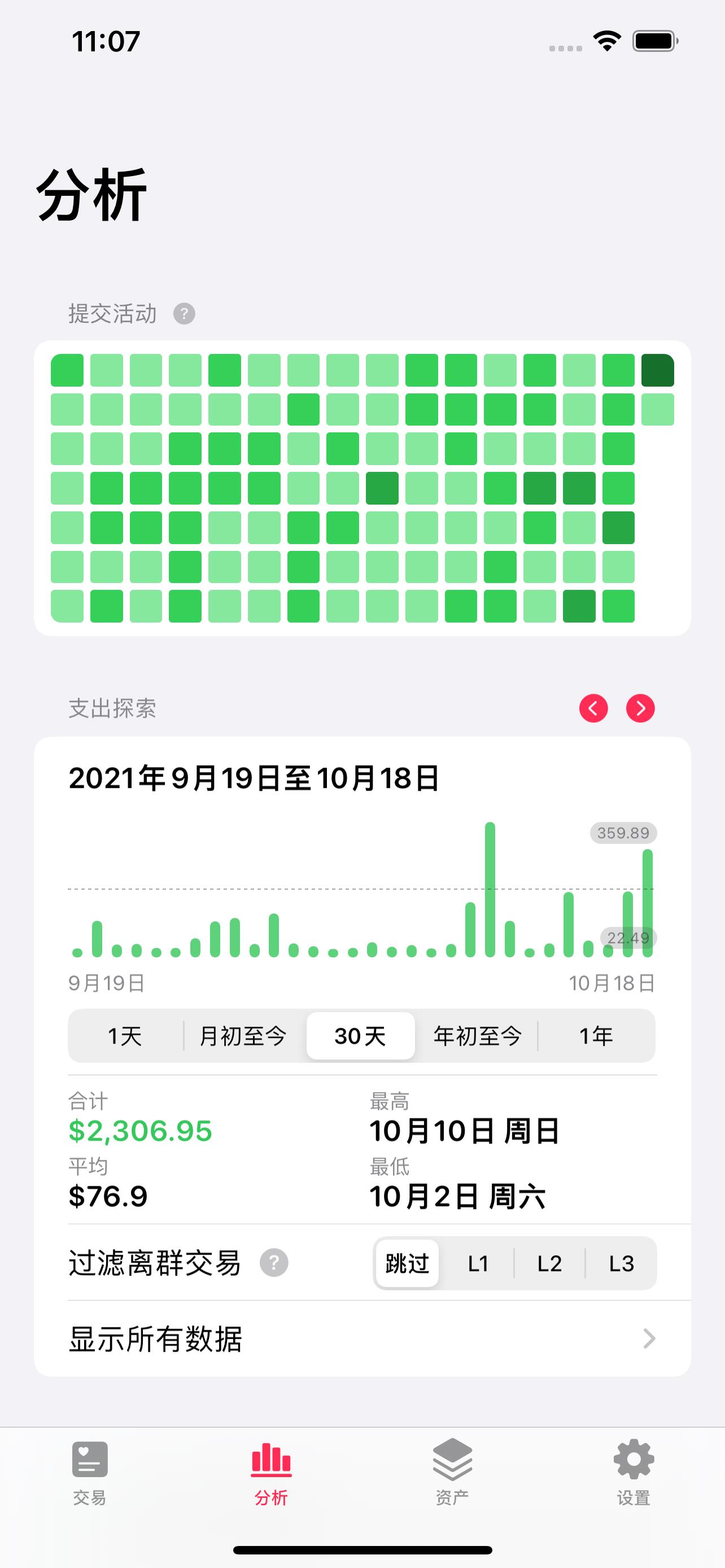The width and height of the screenshot is (725, 1568).
Task: Go to the previous spending period
Action: click(x=593, y=708)
